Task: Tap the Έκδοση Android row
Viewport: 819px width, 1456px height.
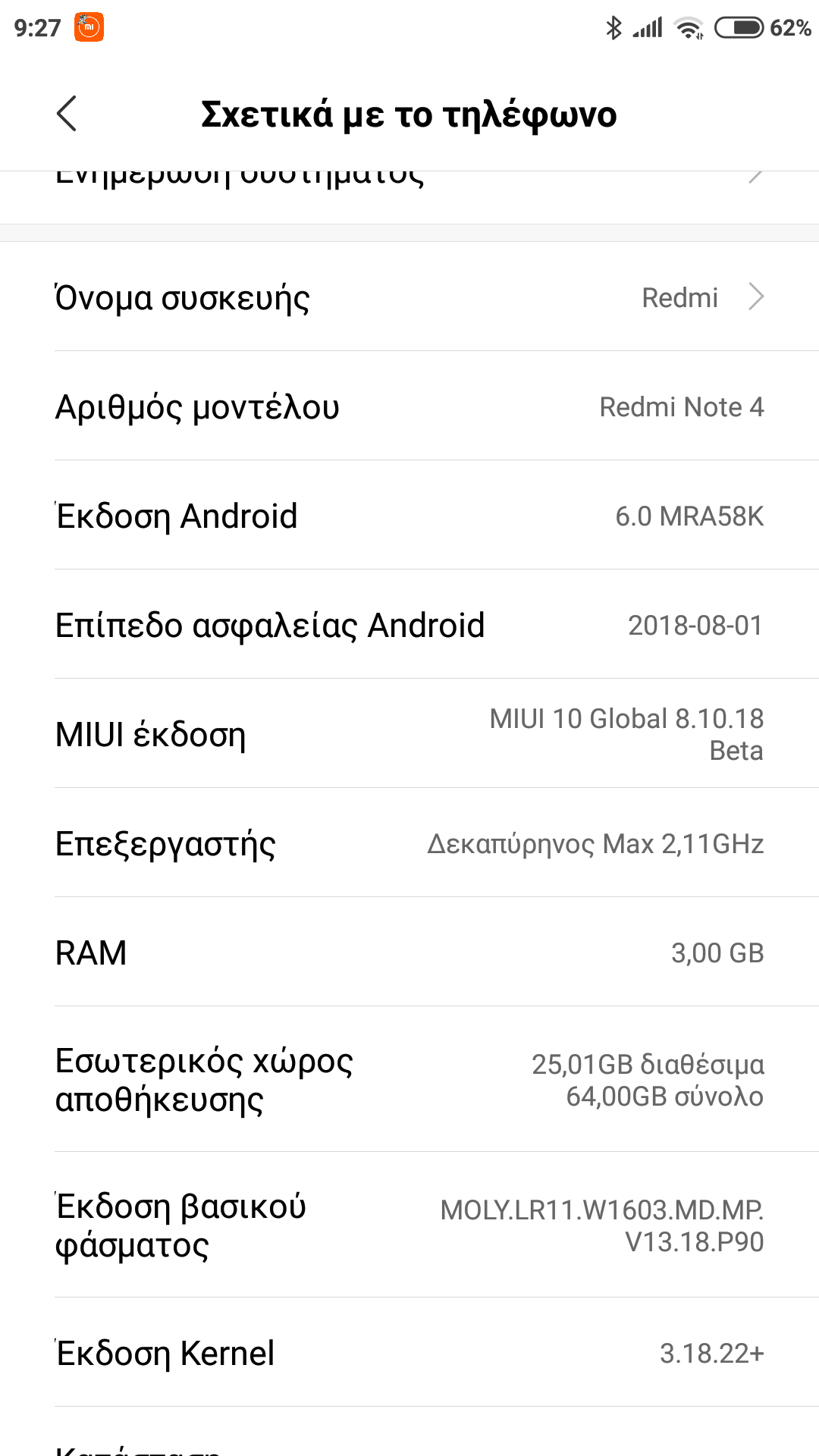Action: 409,516
